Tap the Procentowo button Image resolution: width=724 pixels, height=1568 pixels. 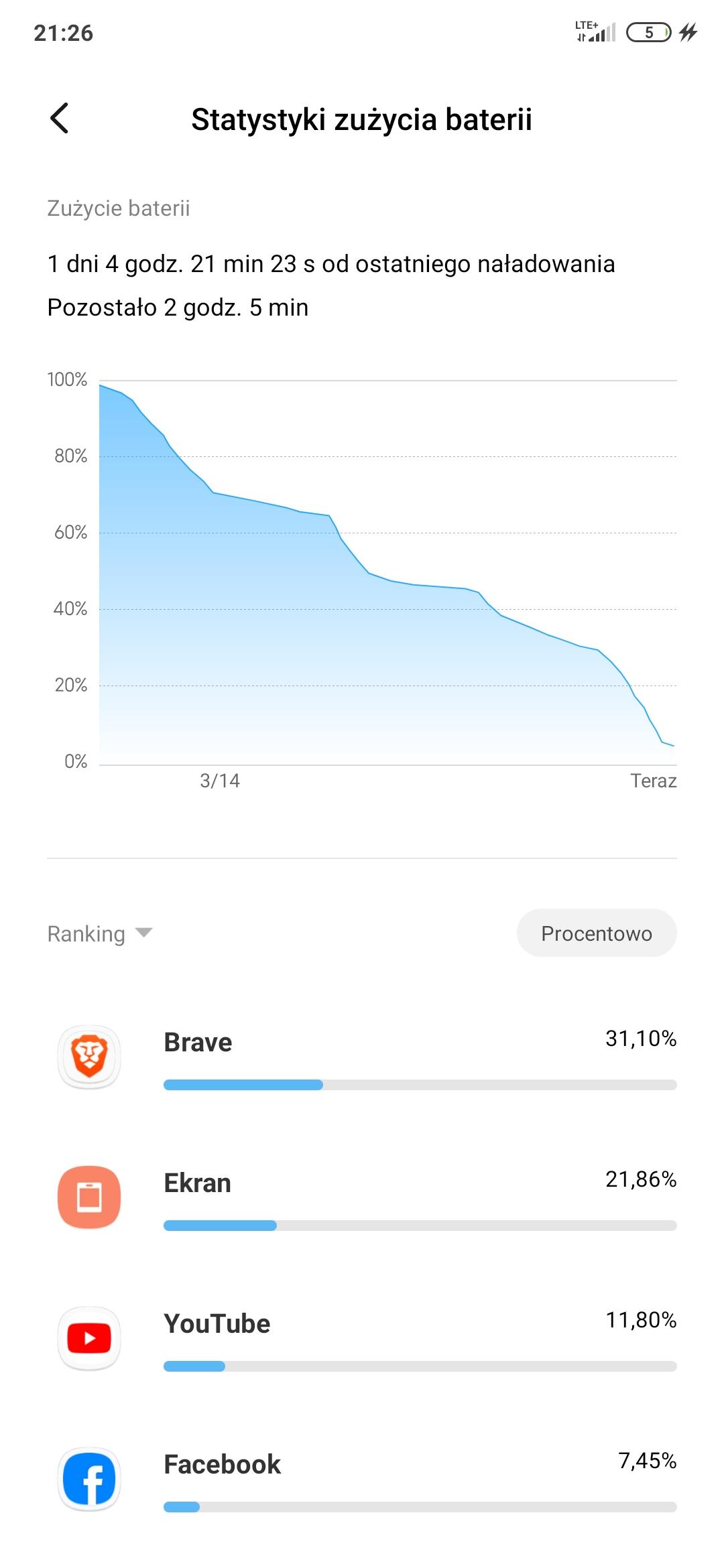coord(596,933)
